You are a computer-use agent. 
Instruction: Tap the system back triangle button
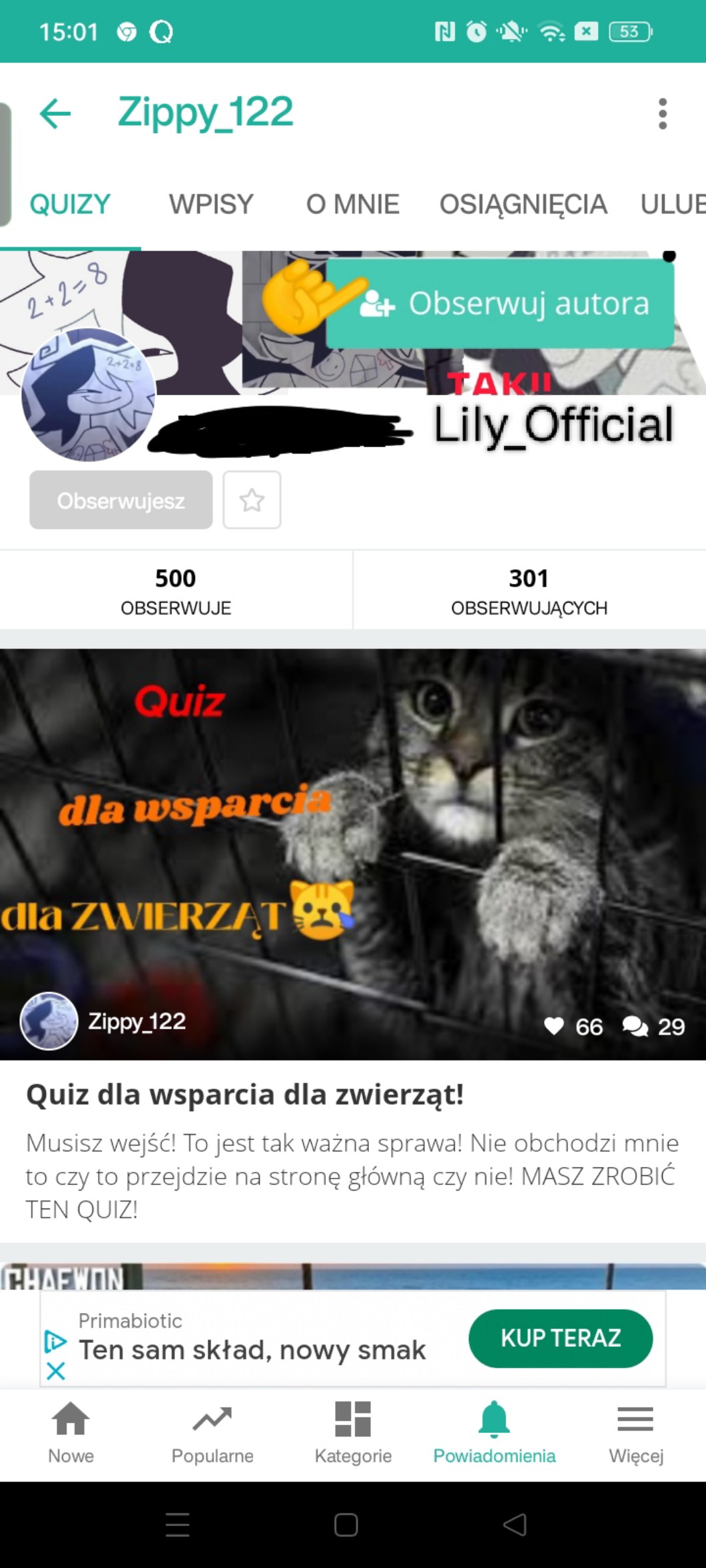[515, 1525]
